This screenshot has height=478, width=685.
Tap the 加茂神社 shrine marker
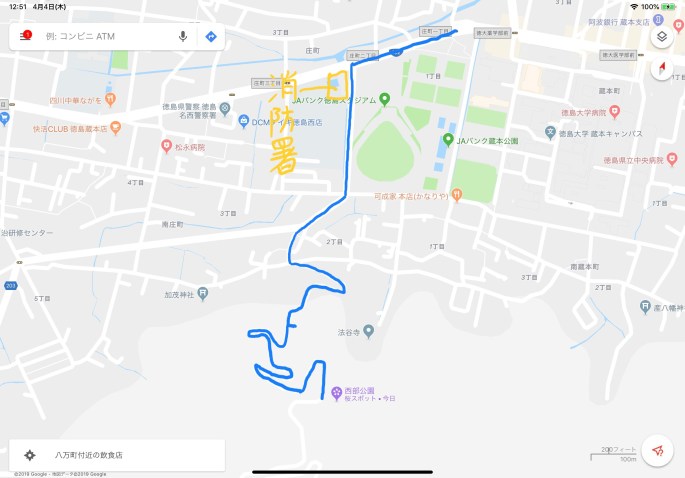point(203,293)
